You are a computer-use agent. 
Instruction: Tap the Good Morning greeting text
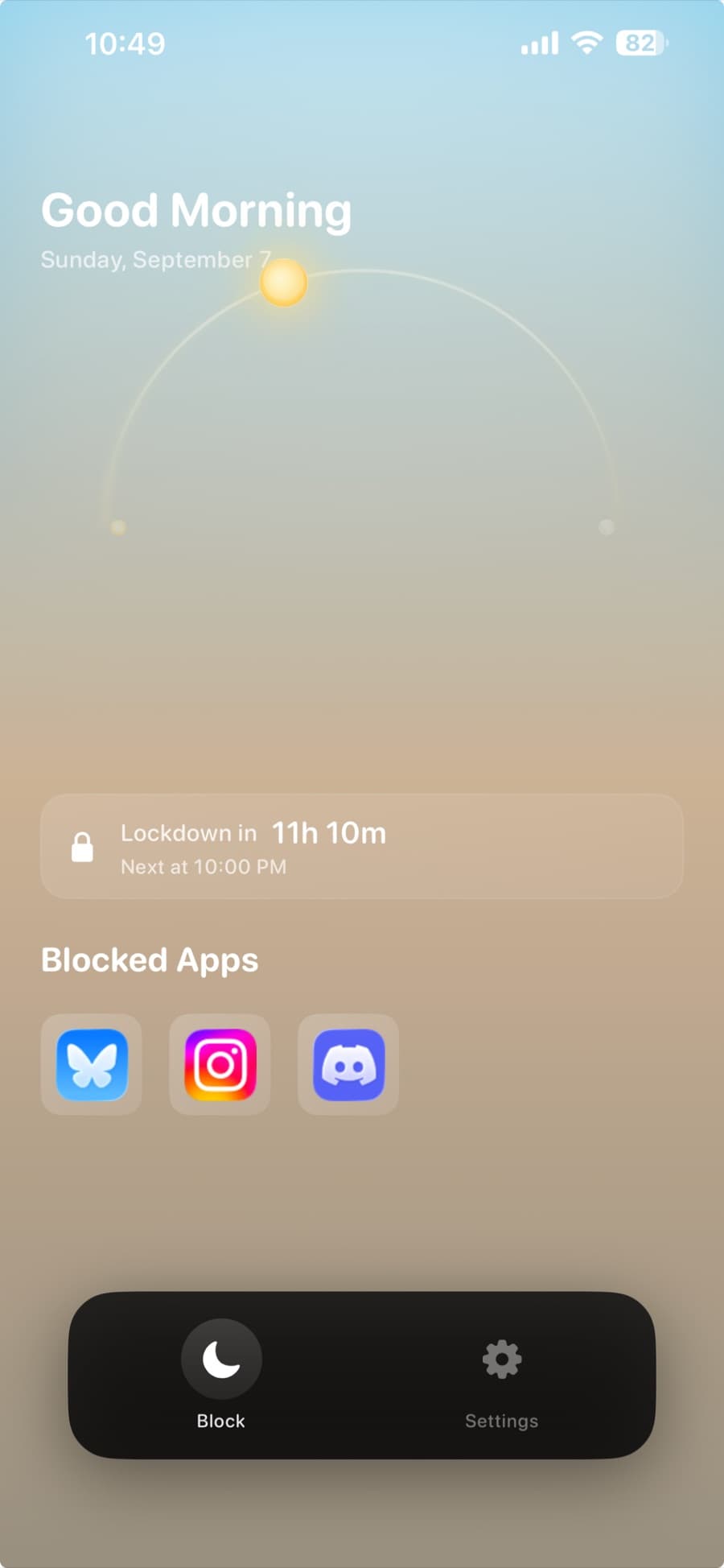click(195, 209)
